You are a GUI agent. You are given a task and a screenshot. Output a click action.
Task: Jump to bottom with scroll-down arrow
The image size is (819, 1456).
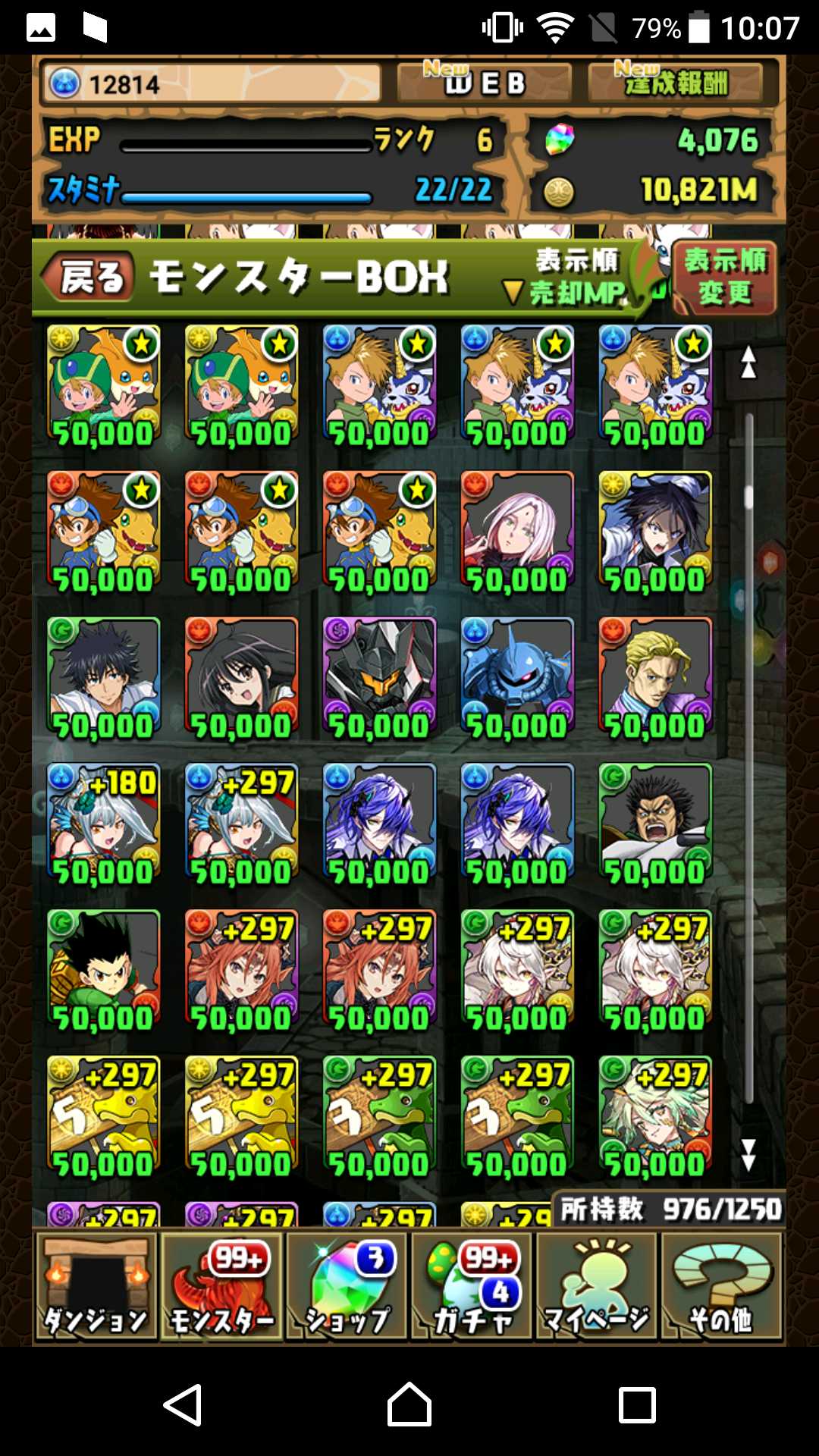748,1154
